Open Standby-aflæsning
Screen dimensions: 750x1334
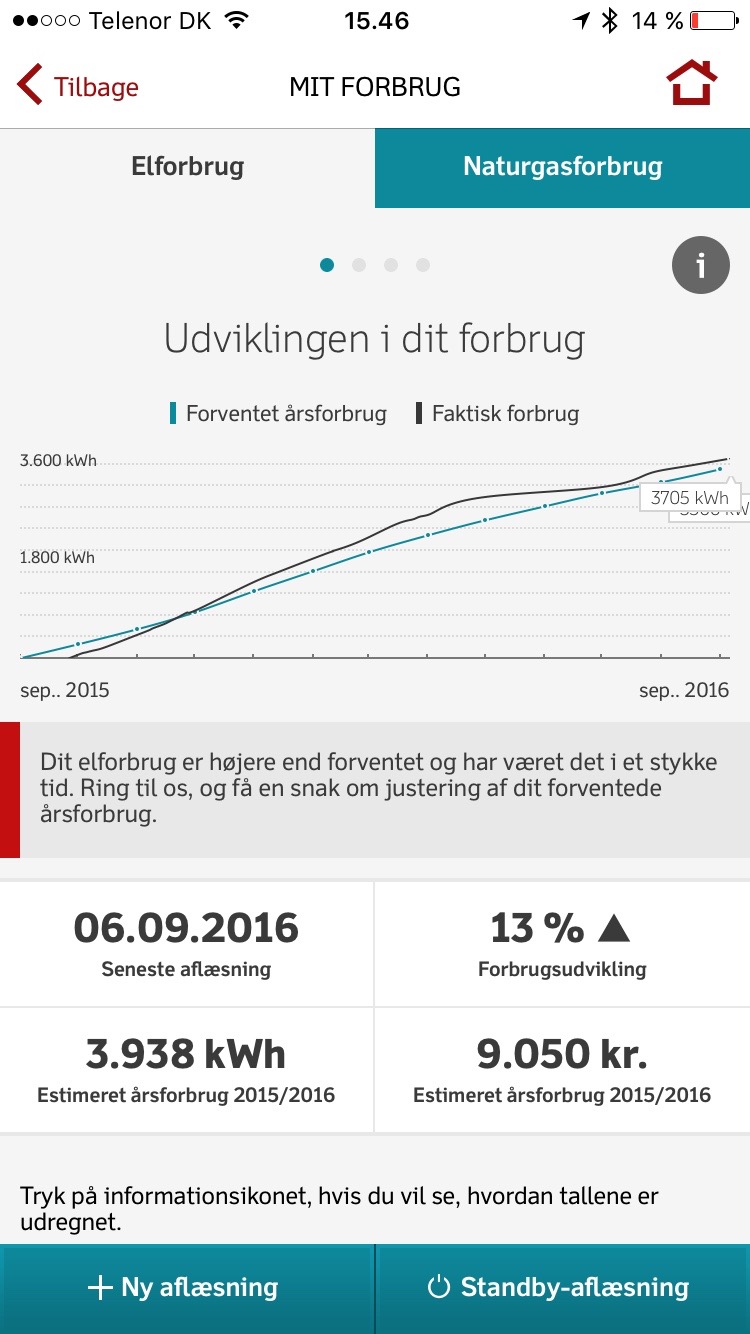[x=563, y=1288]
